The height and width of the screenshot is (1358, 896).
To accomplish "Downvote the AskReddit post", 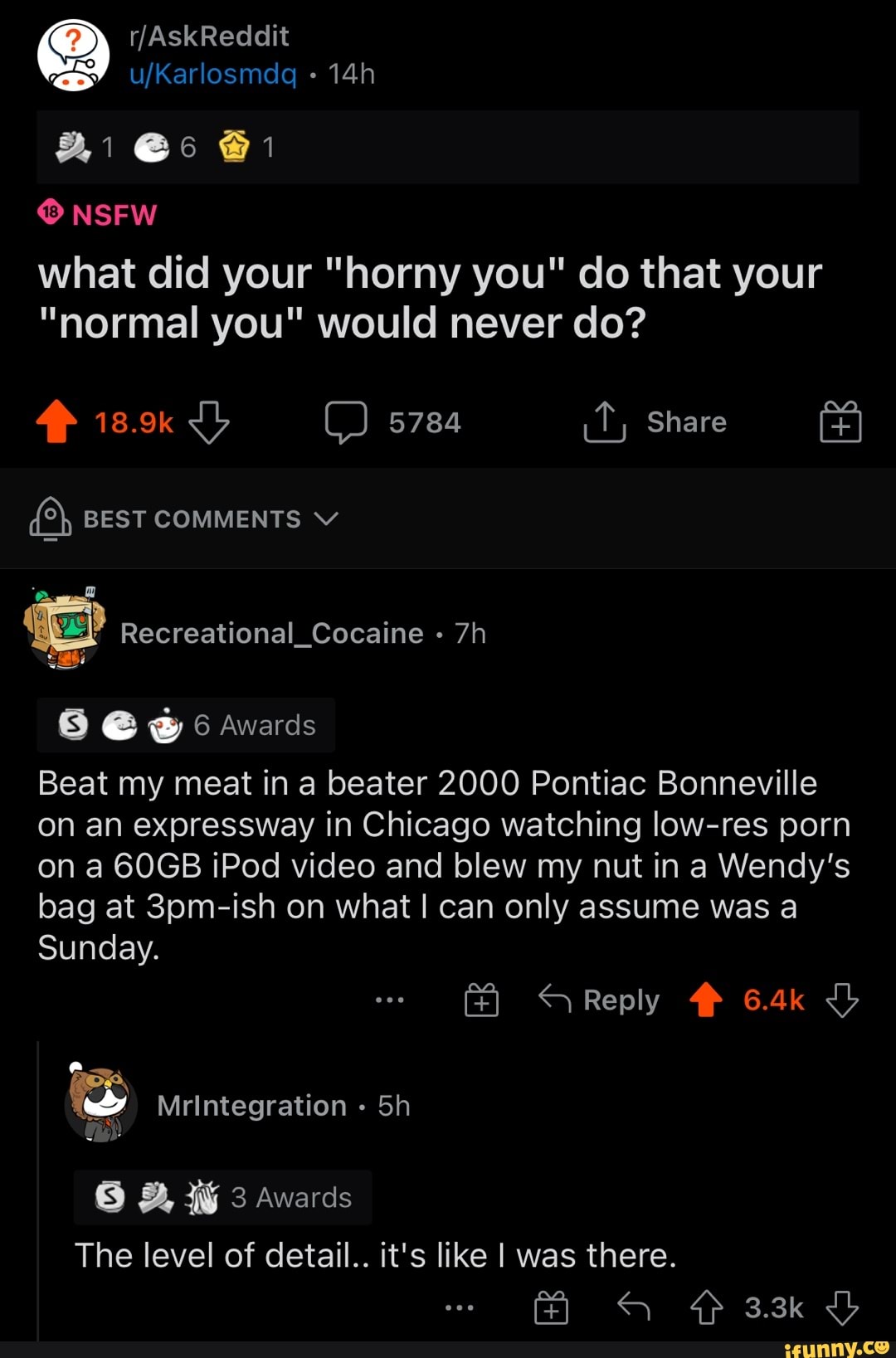I will pyautogui.click(x=209, y=421).
